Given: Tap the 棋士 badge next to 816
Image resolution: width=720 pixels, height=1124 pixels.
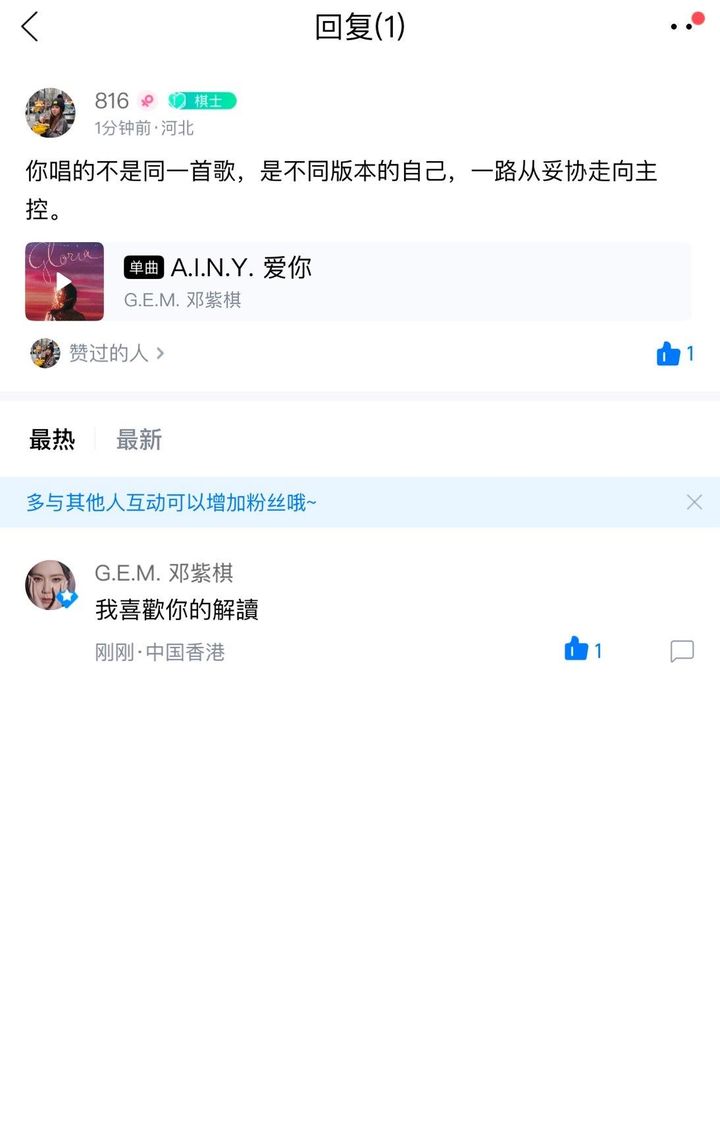Looking at the screenshot, I should coord(202,101).
